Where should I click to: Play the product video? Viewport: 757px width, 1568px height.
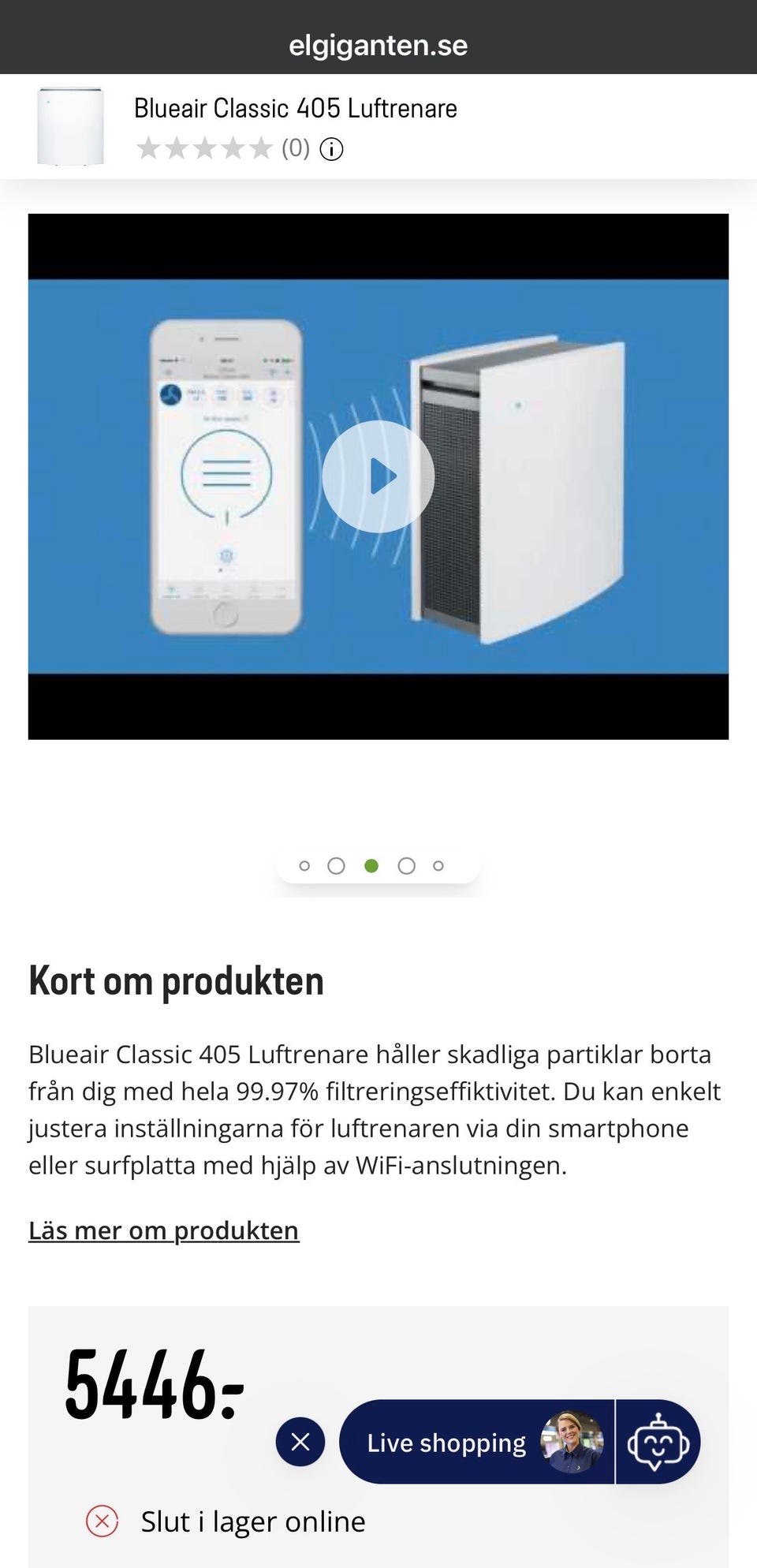click(378, 475)
